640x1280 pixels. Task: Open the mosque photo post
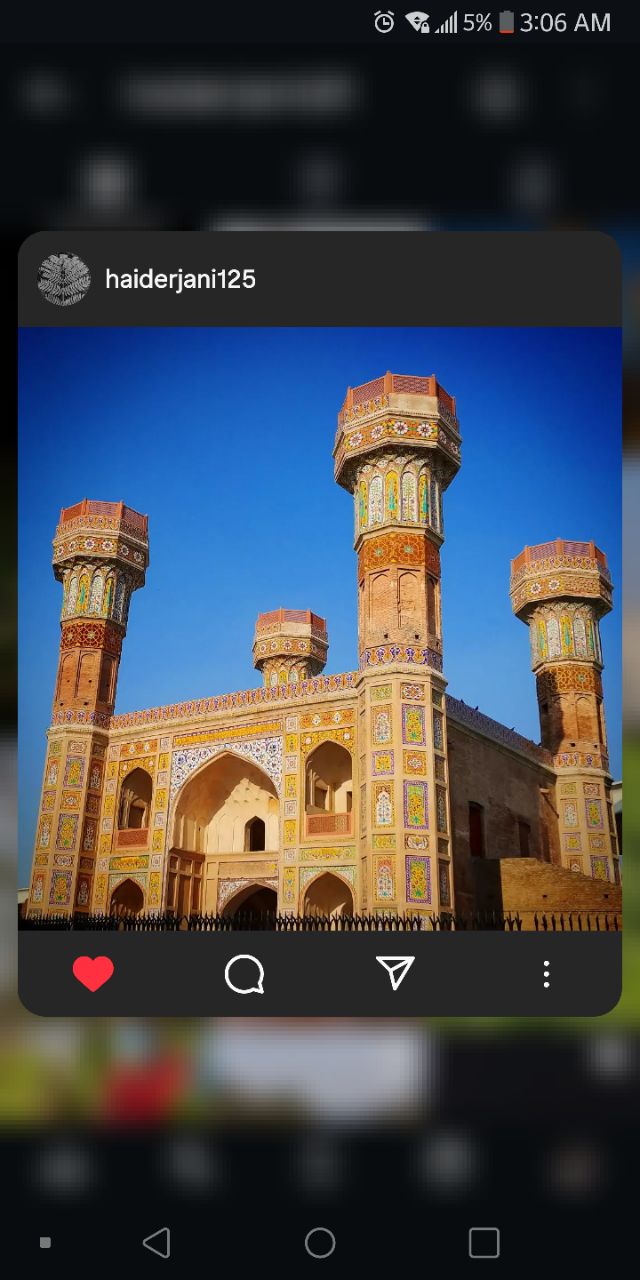tap(320, 629)
